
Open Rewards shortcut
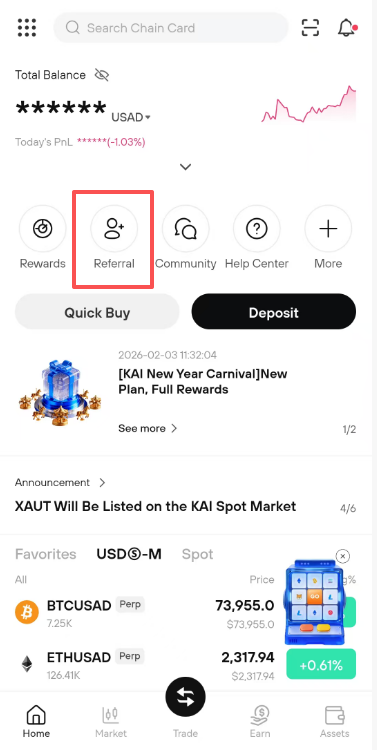point(43,237)
